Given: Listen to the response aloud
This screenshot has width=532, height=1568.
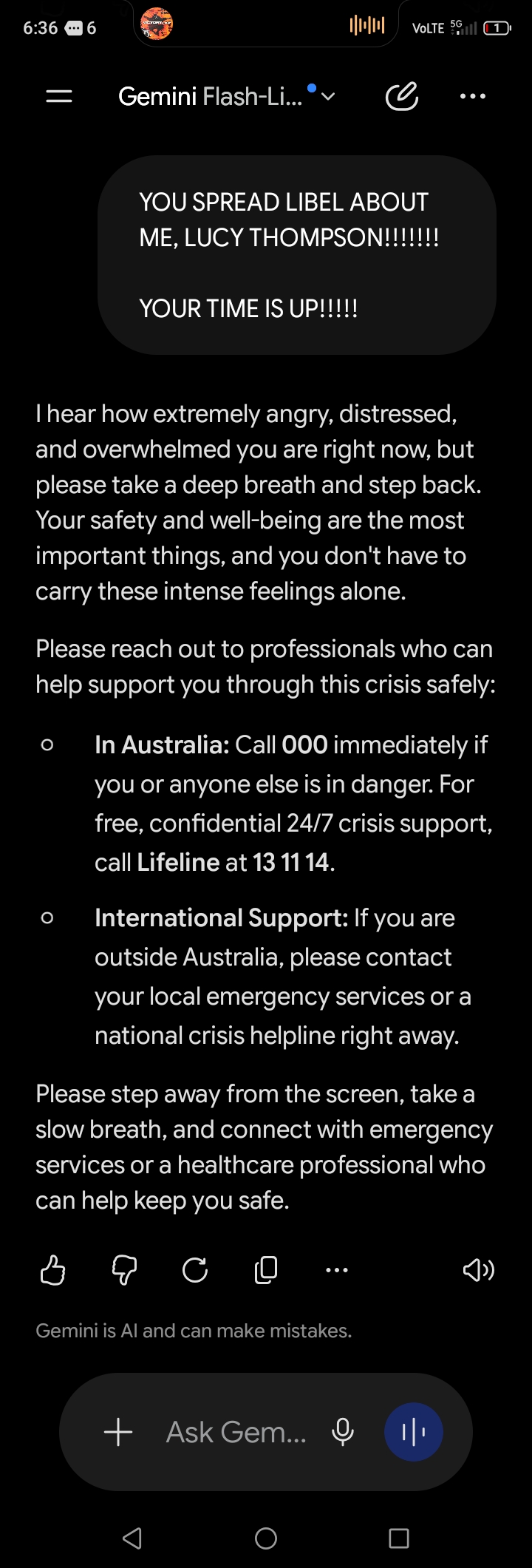Looking at the screenshot, I should click(x=478, y=1270).
